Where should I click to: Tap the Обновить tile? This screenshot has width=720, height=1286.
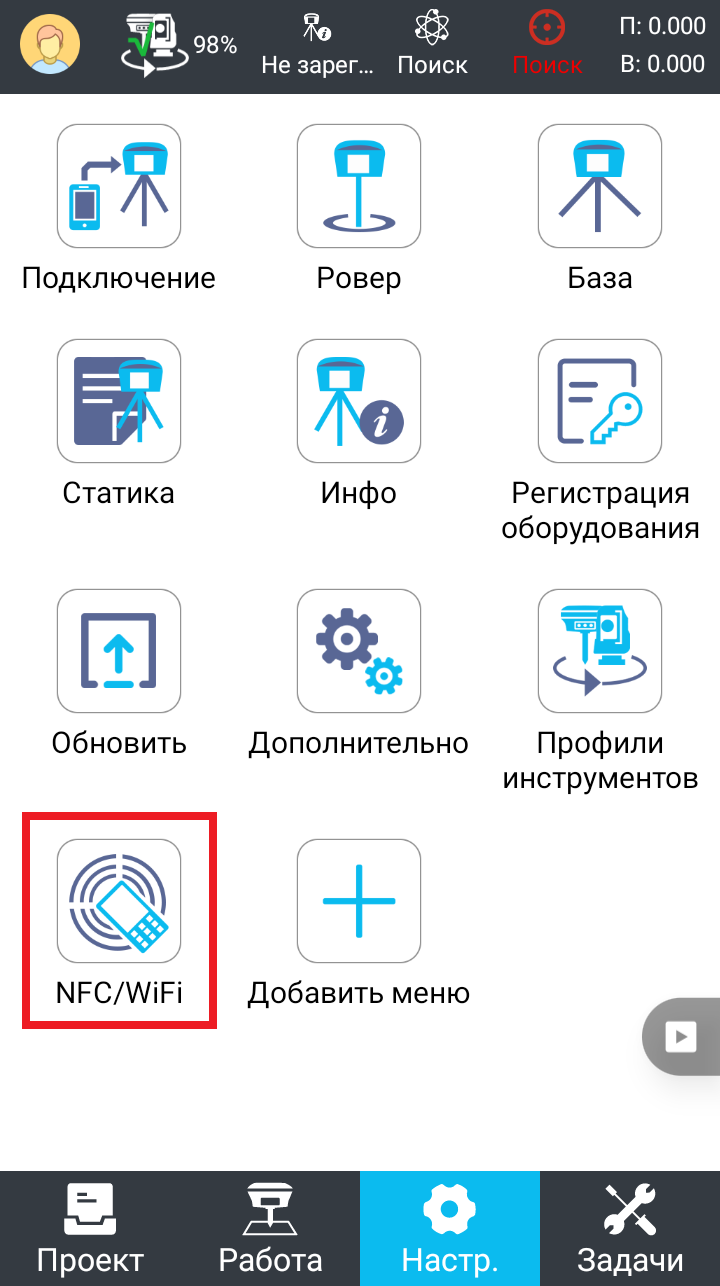(119, 651)
